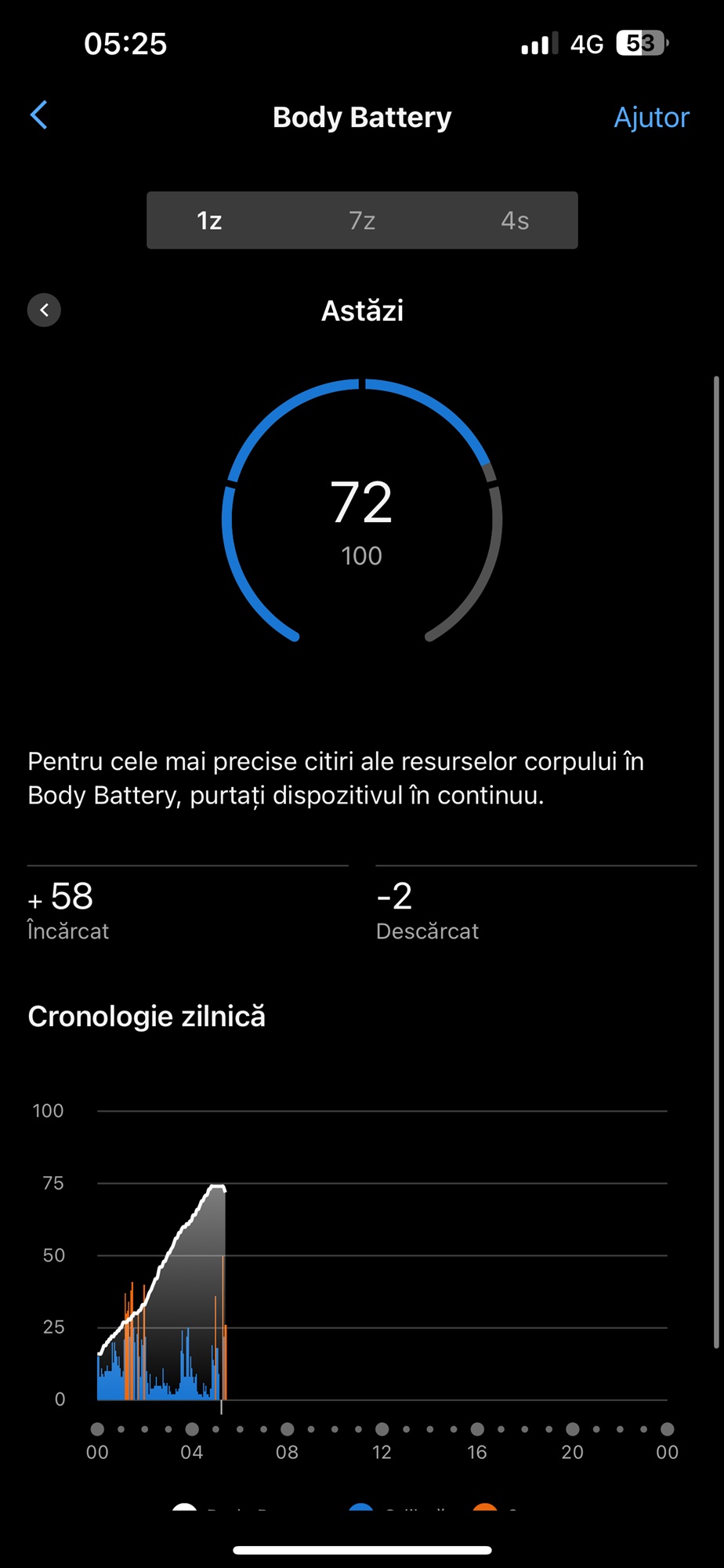Switch to the 7z weekly view
Viewport: 724px width, 1568px height.
point(362,220)
